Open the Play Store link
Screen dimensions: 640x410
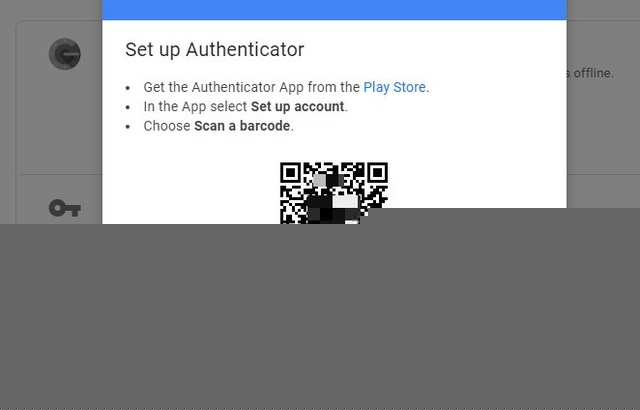point(394,87)
